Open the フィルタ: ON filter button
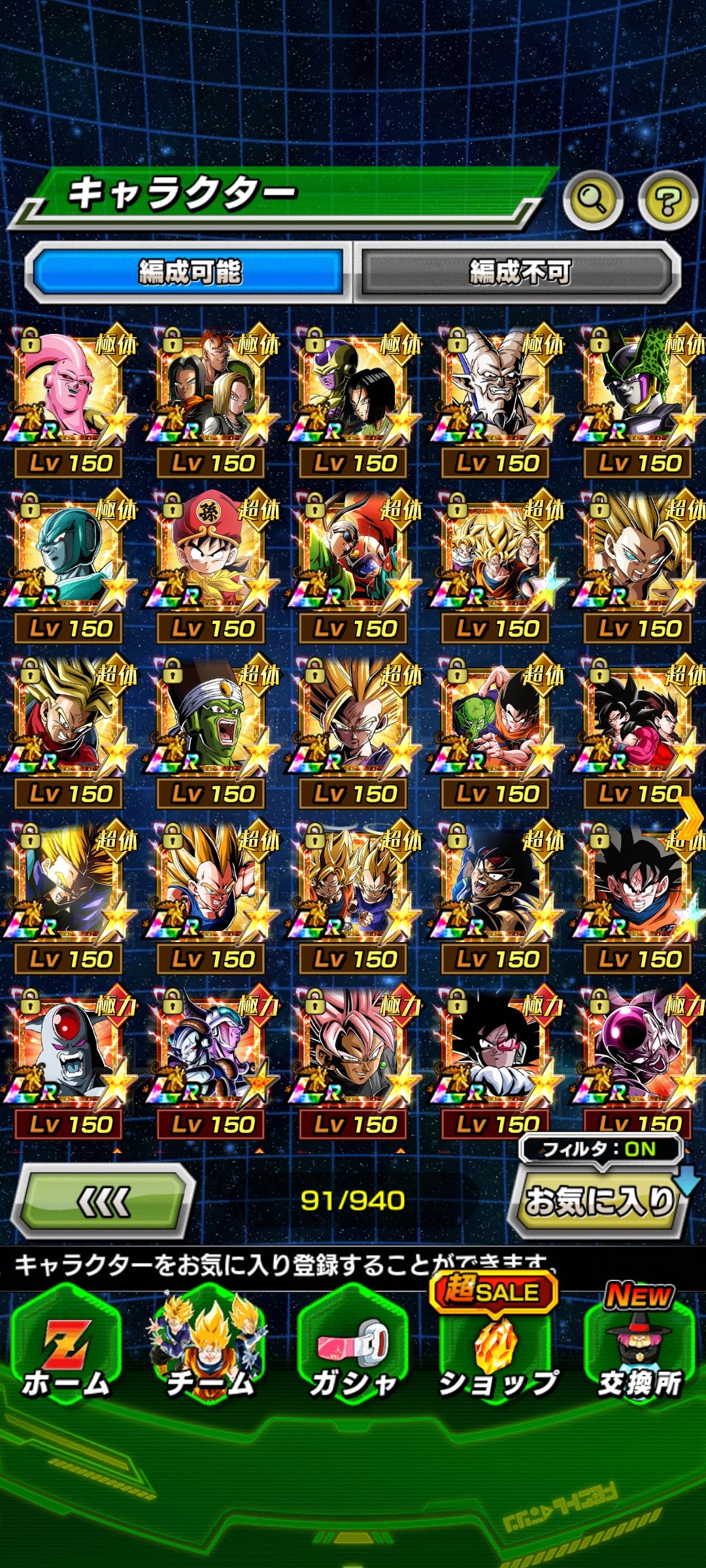The width and height of the screenshot is (706, 1568). pos(599,1149)
